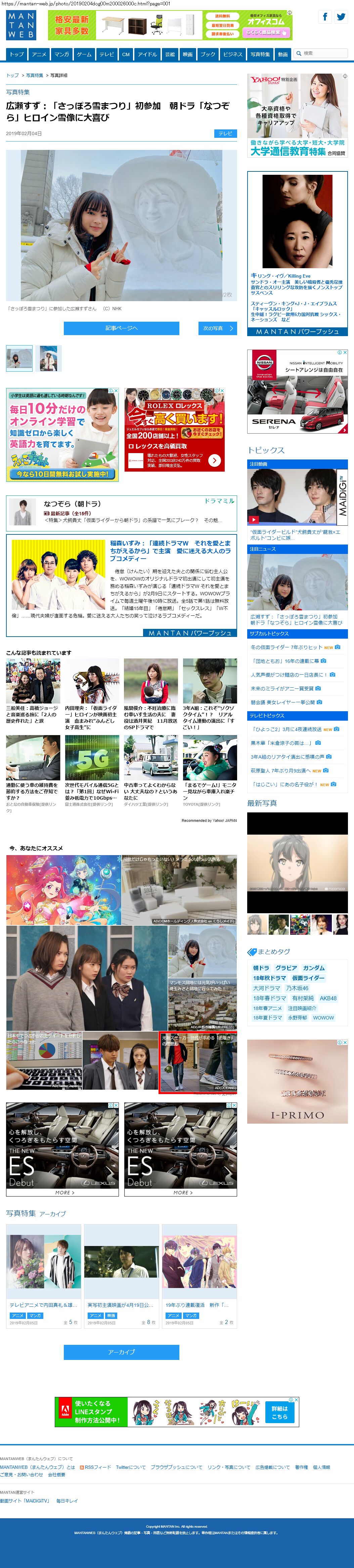Open the アーカイブ photo archive button
The width and height of the screenshot is (354, 1568).
pos(121,1352)
